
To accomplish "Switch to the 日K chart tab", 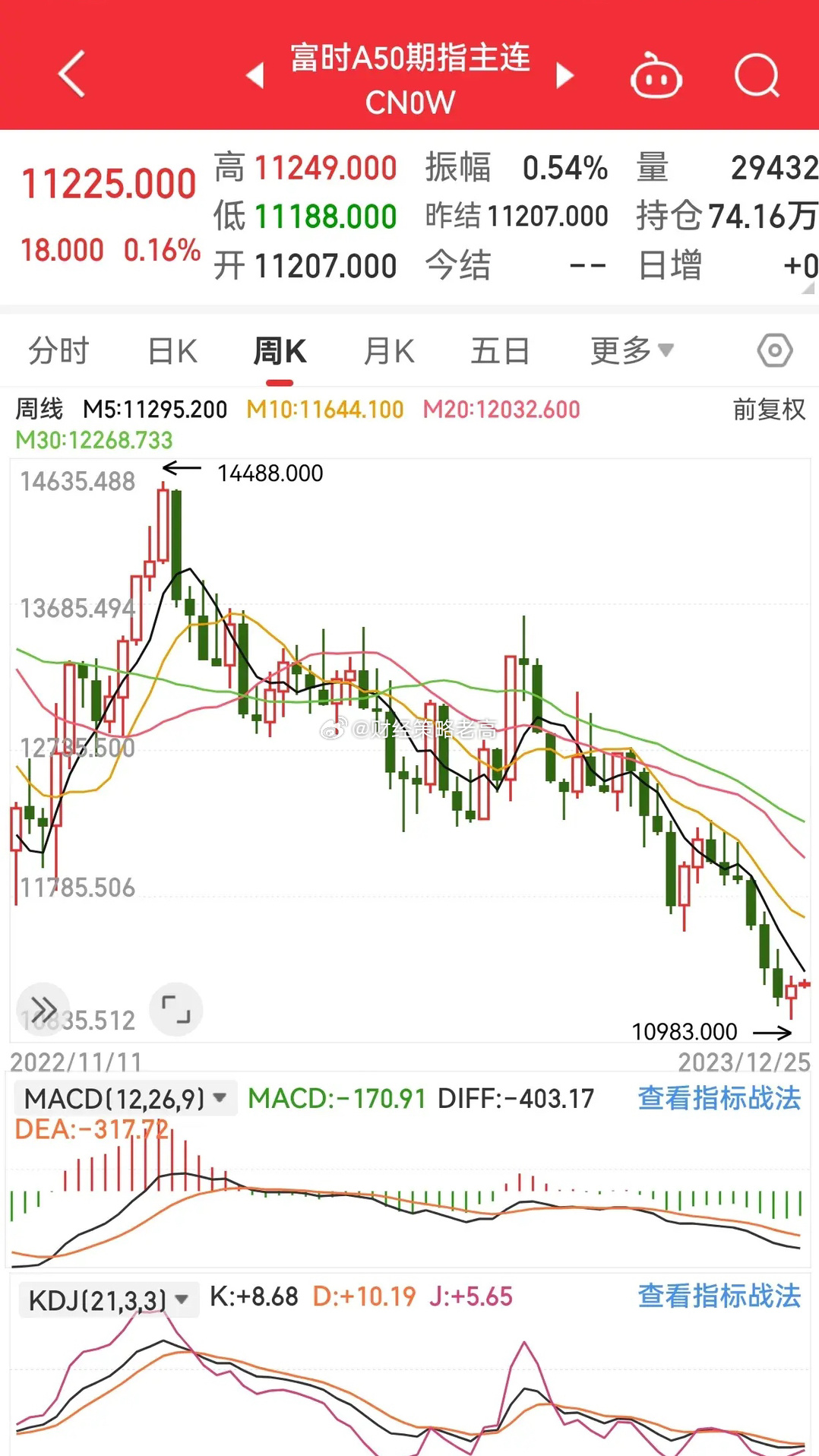I will pyautogui.click(x=172, y=351).
